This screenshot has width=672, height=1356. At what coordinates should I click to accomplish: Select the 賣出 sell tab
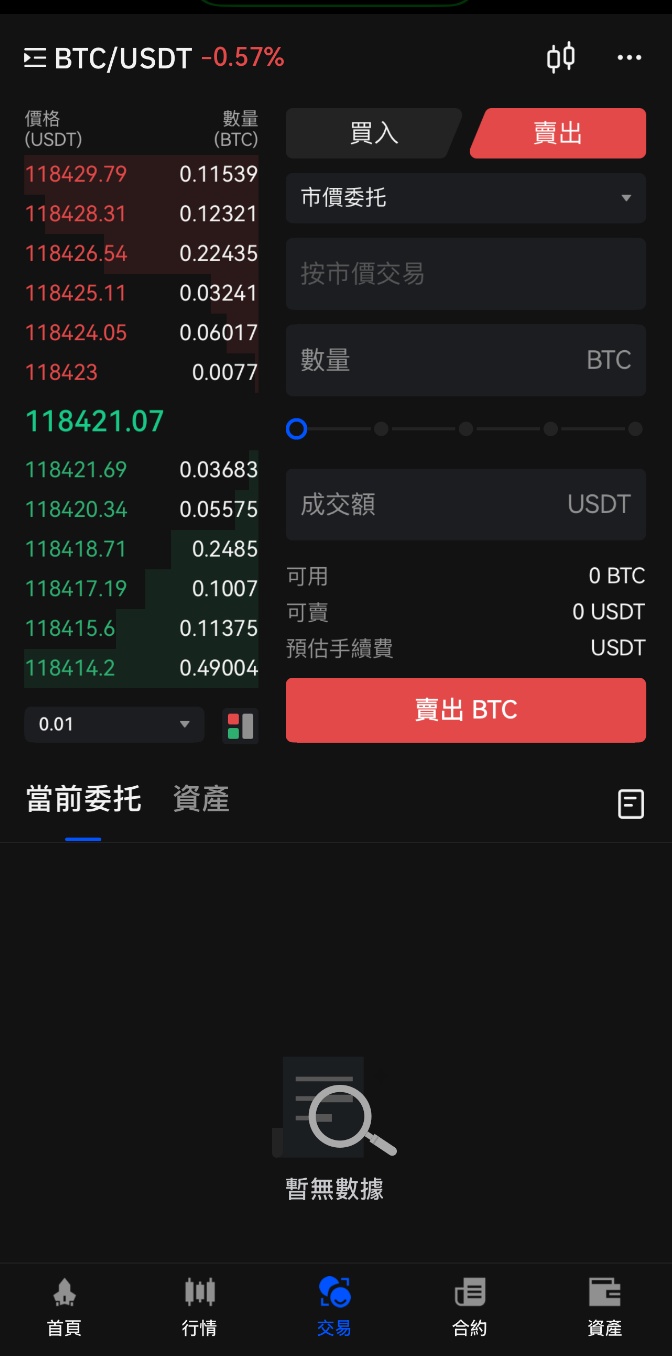(558, 134)
